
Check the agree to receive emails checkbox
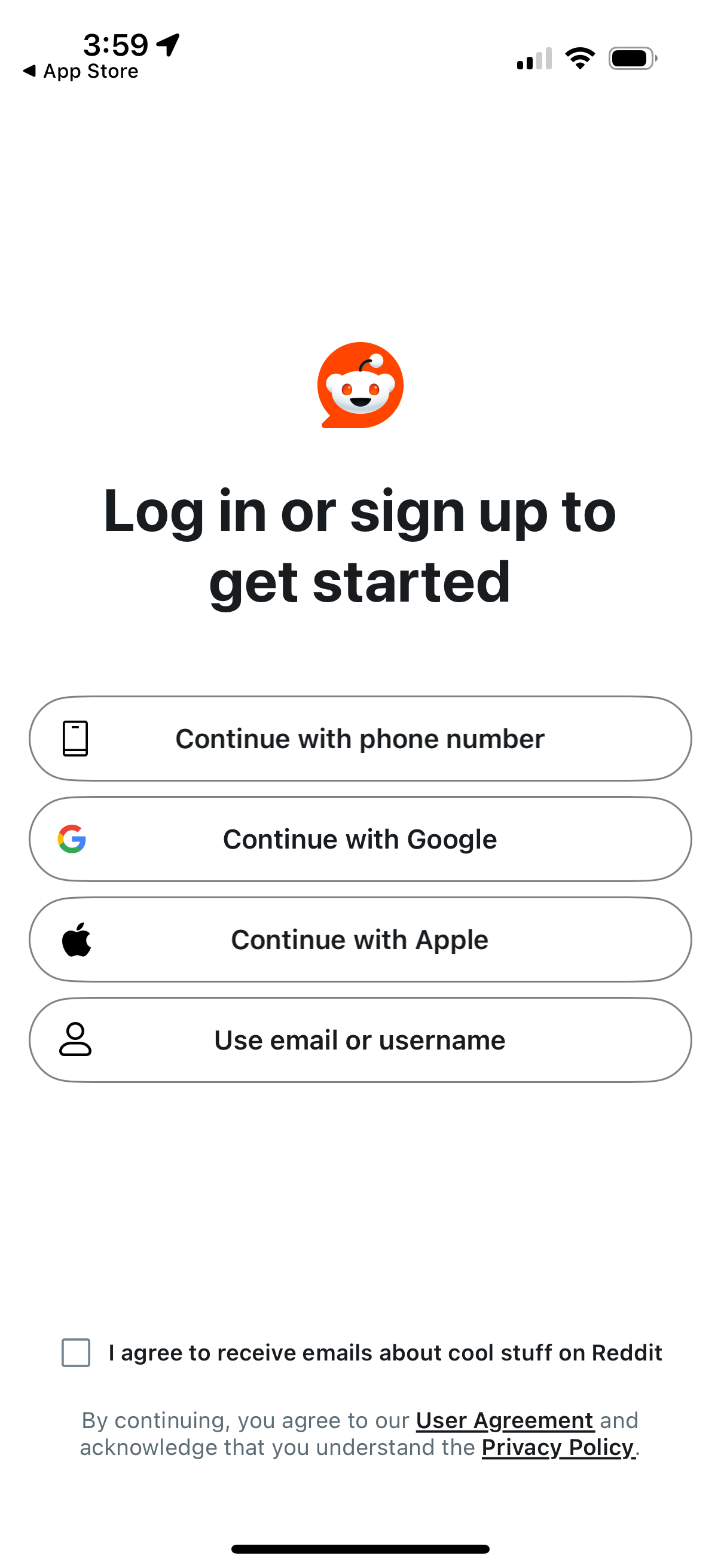click(75, 1353)
